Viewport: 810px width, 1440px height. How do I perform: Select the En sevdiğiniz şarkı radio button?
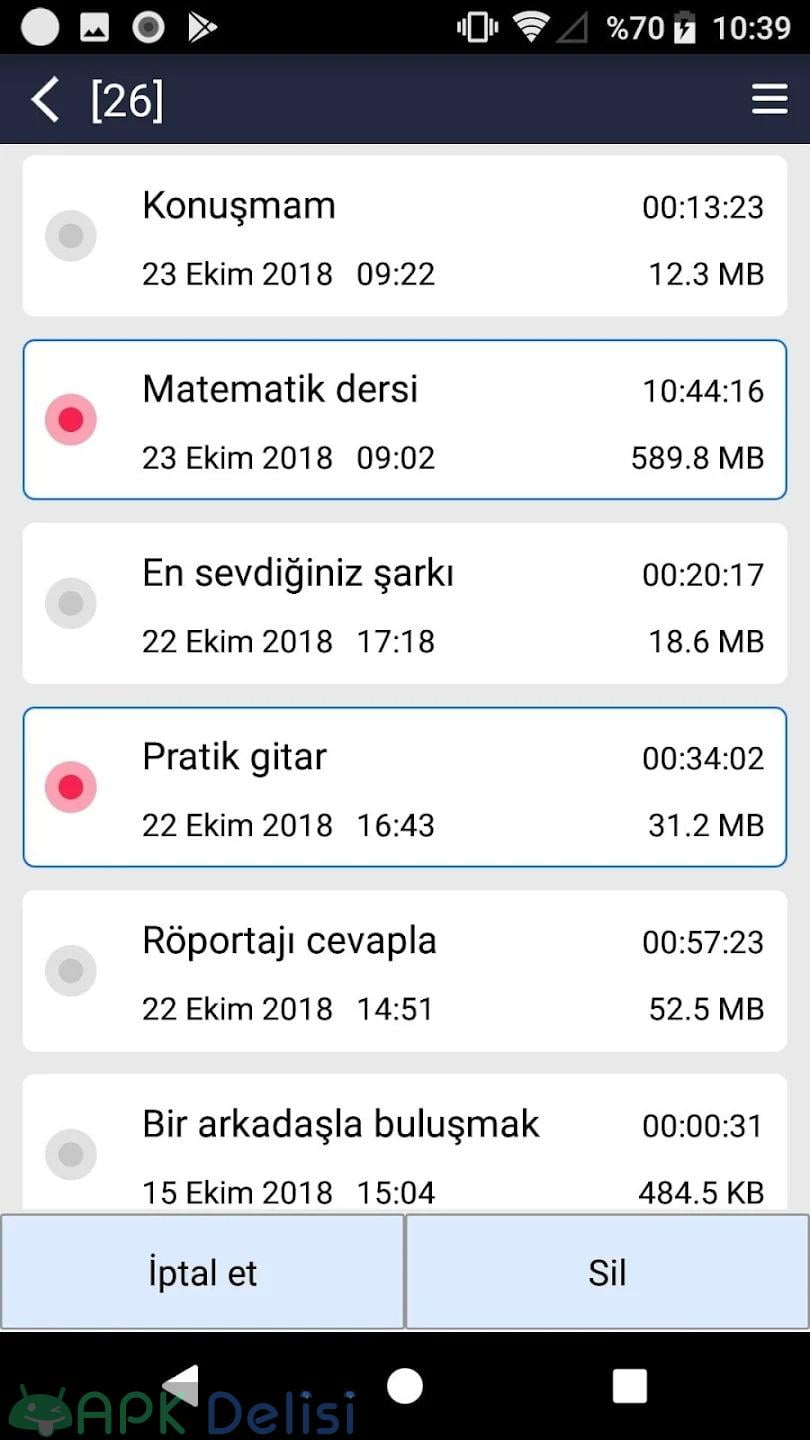coord(71,604)
